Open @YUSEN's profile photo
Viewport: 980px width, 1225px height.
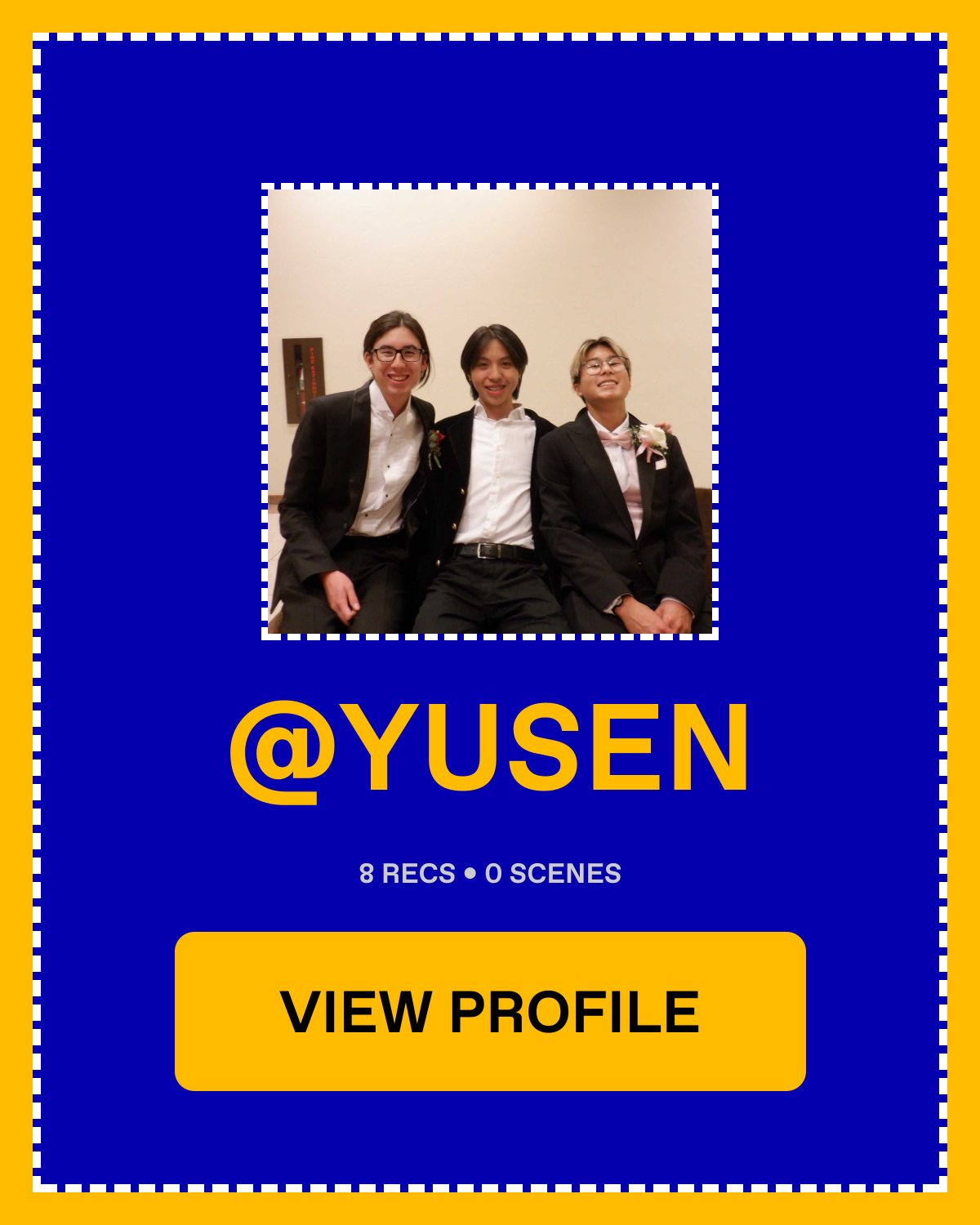pyautogui.click(x=490, y=411)
